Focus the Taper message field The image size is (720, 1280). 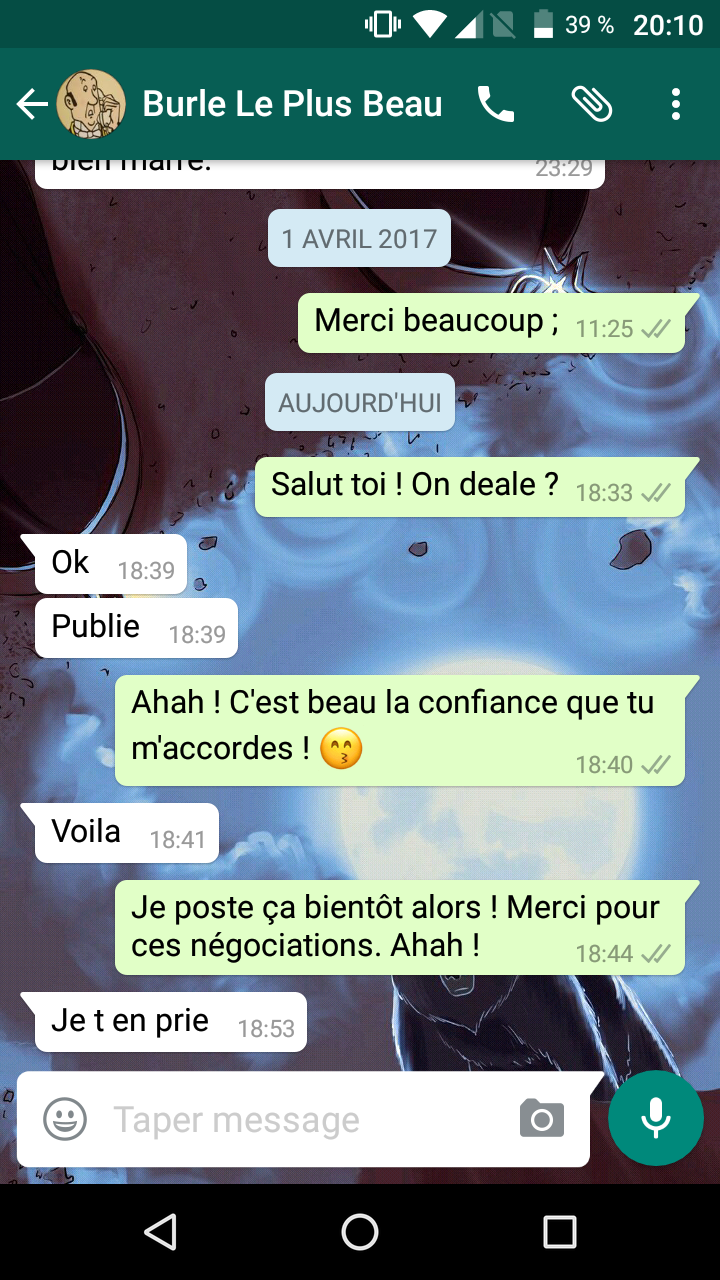[300, 1120]
